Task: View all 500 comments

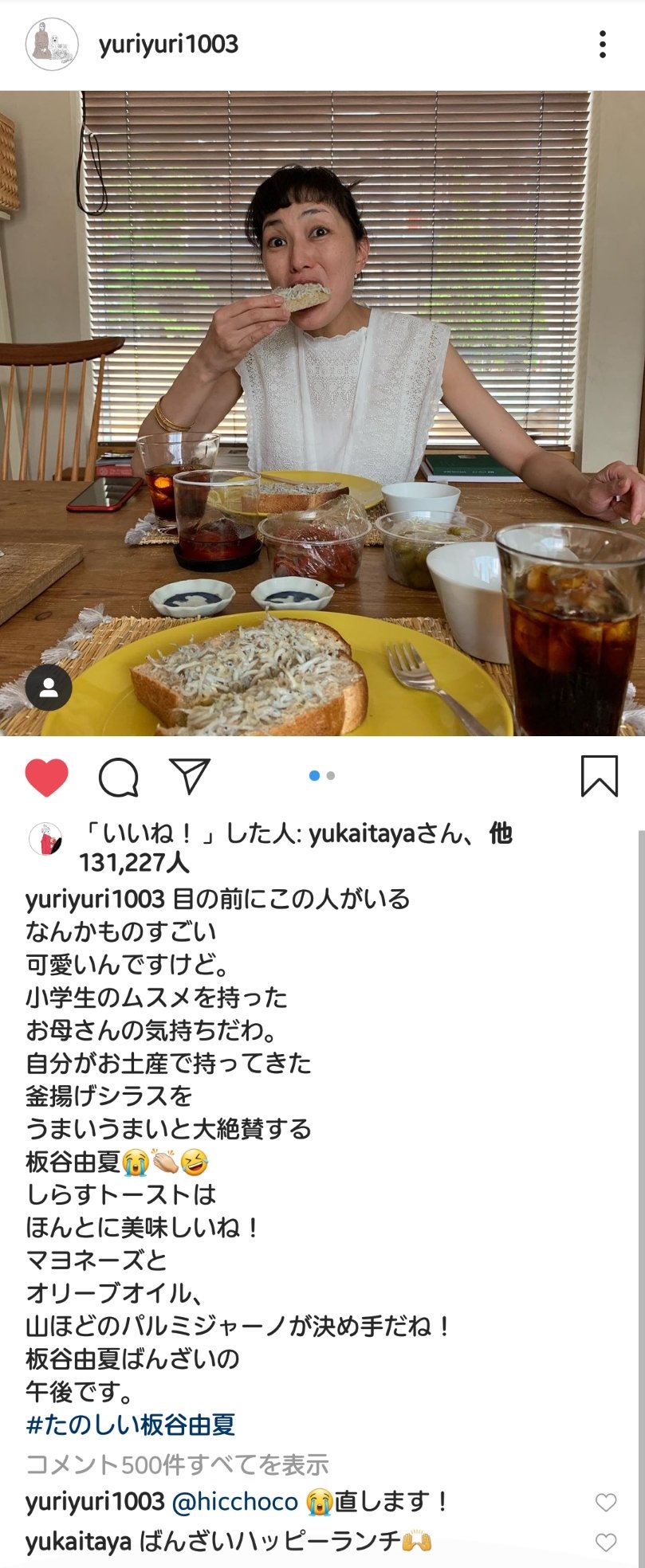Action: point(177,1464)
